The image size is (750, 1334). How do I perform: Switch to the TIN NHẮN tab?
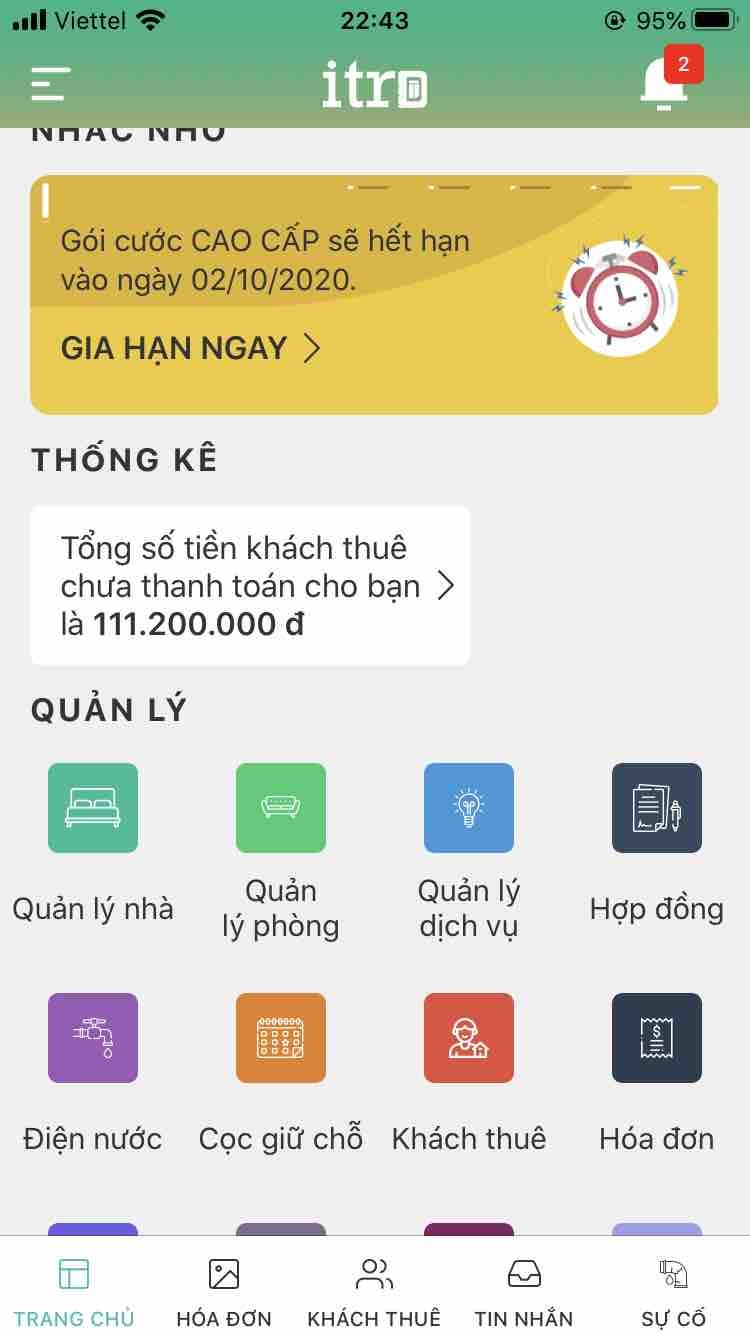tap(524, 1290)
